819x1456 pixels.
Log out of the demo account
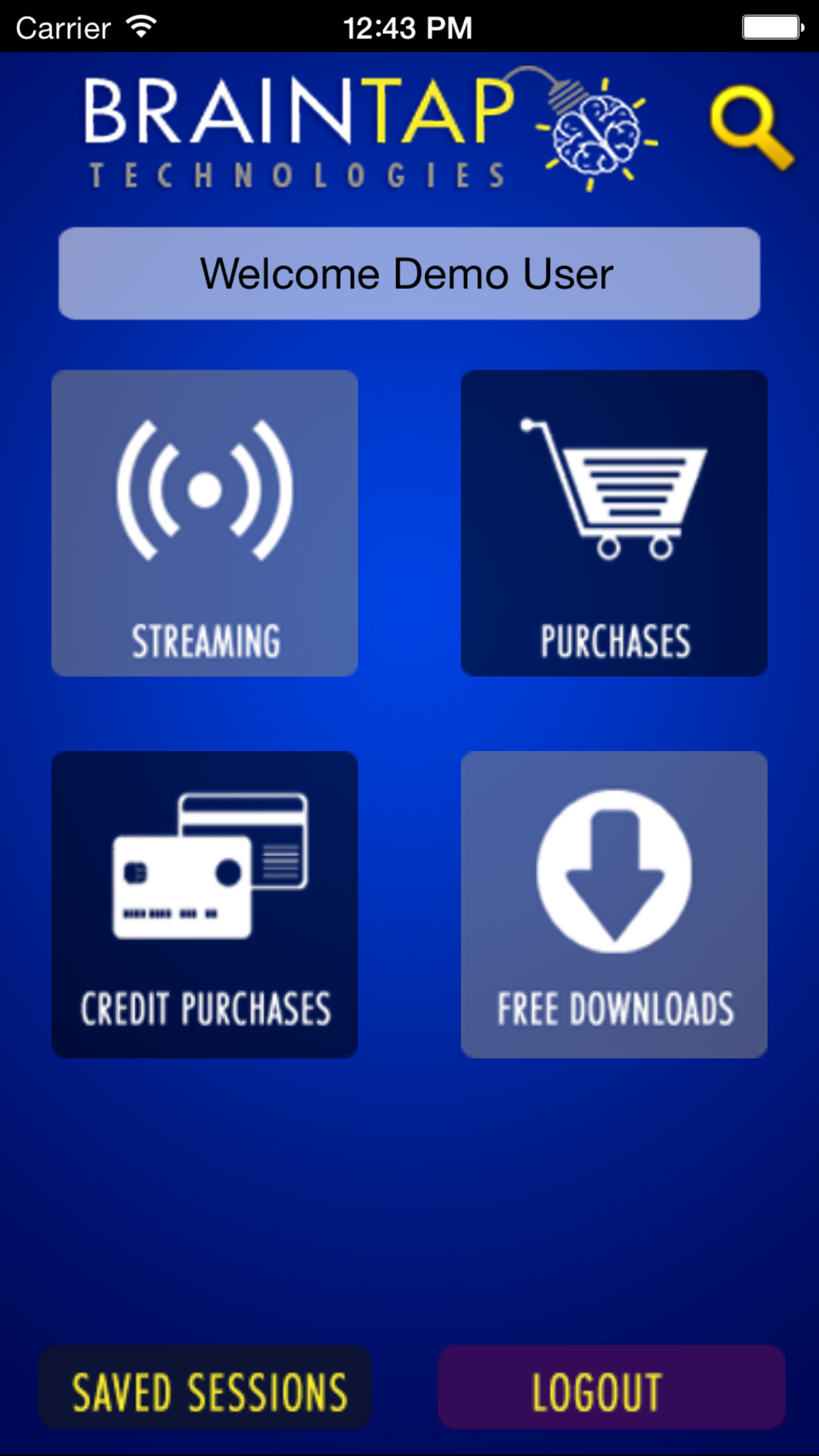[612, 1388]
